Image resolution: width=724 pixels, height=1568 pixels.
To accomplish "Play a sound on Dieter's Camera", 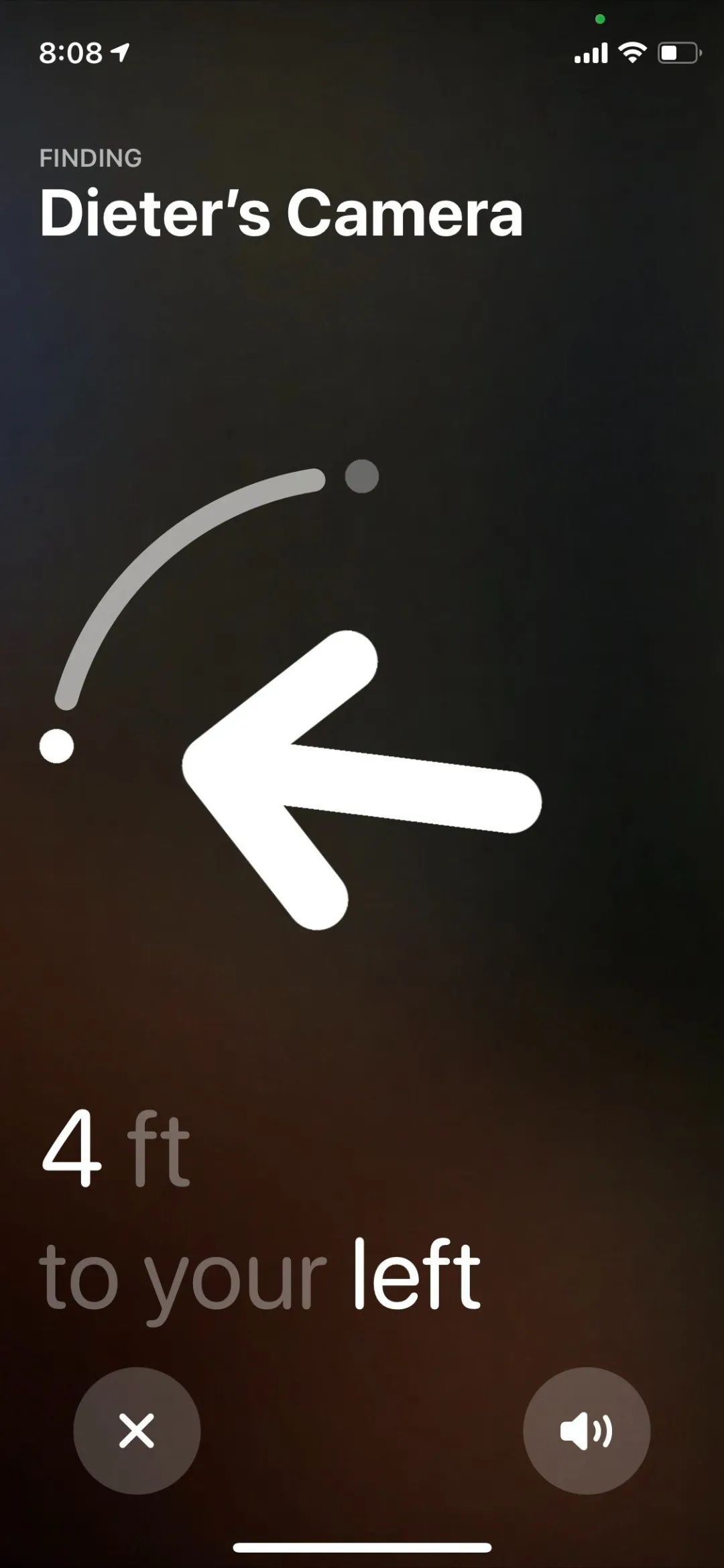I will pyautogui.click(x=587, y=1431).
